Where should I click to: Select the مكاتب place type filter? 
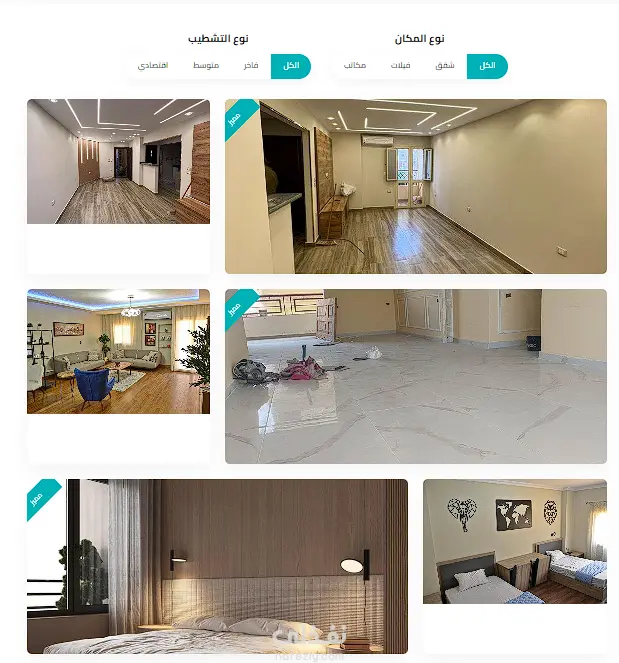(355, 66)
